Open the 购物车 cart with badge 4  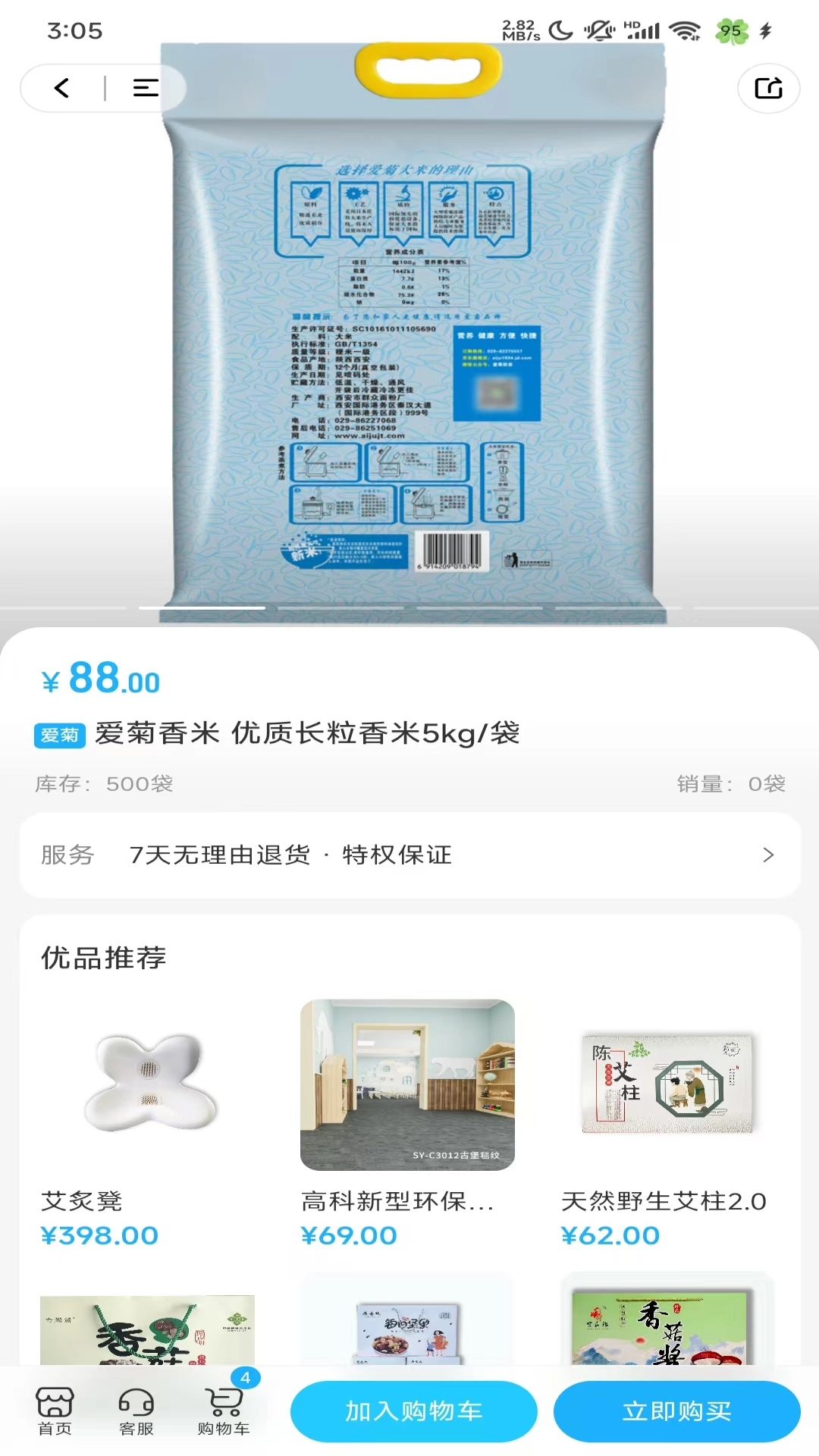[222, 1409]
